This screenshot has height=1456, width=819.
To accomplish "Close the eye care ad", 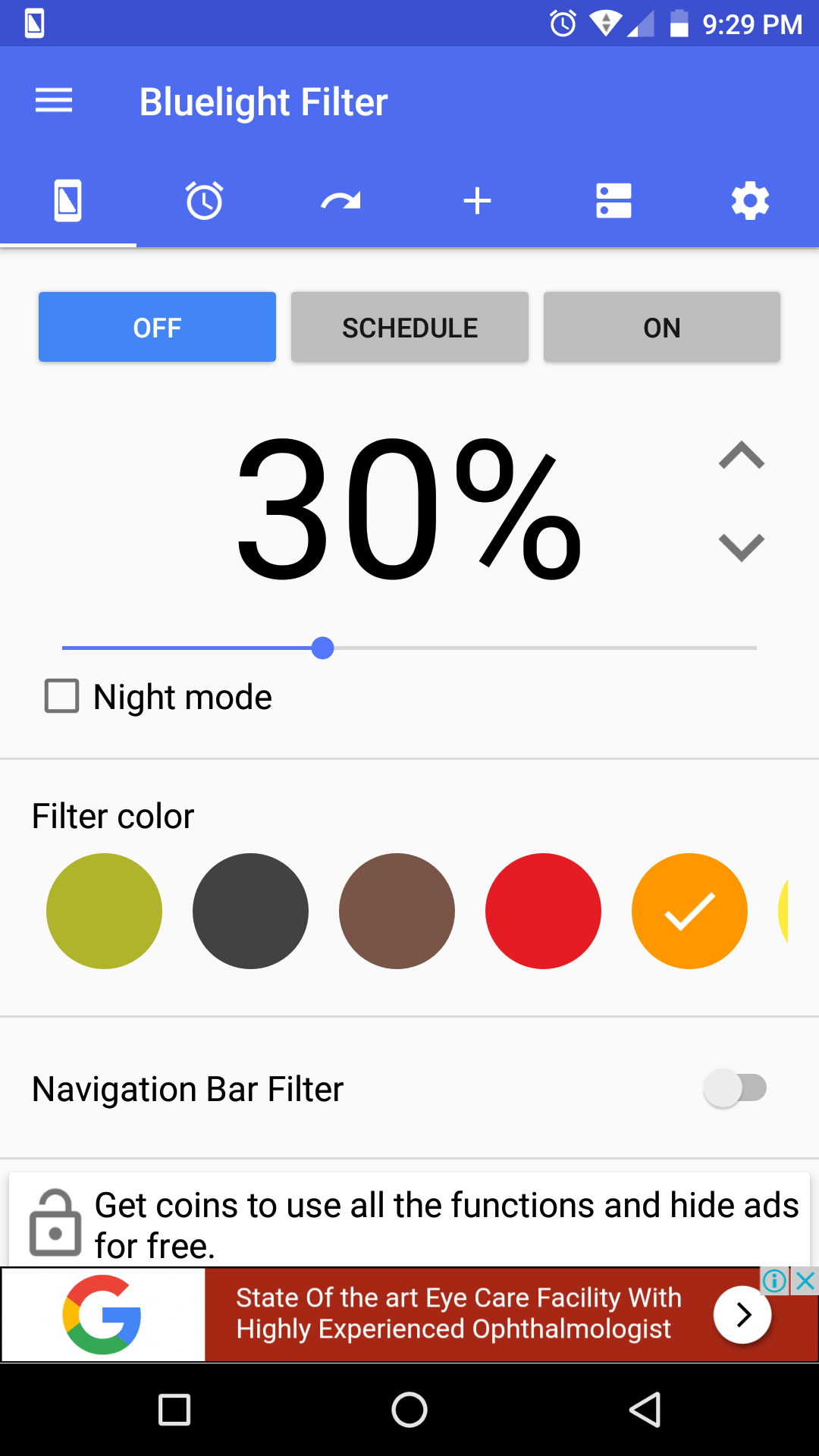I will pos(805,1282).
